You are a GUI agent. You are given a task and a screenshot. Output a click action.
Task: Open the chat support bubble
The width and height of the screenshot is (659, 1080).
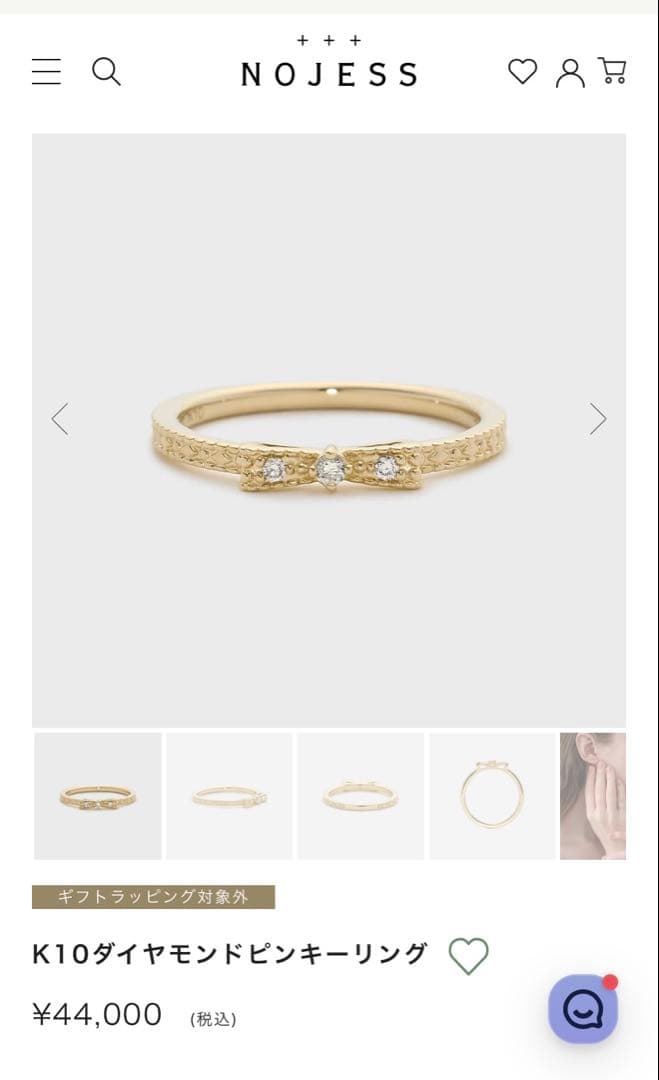pos(582,1010)
